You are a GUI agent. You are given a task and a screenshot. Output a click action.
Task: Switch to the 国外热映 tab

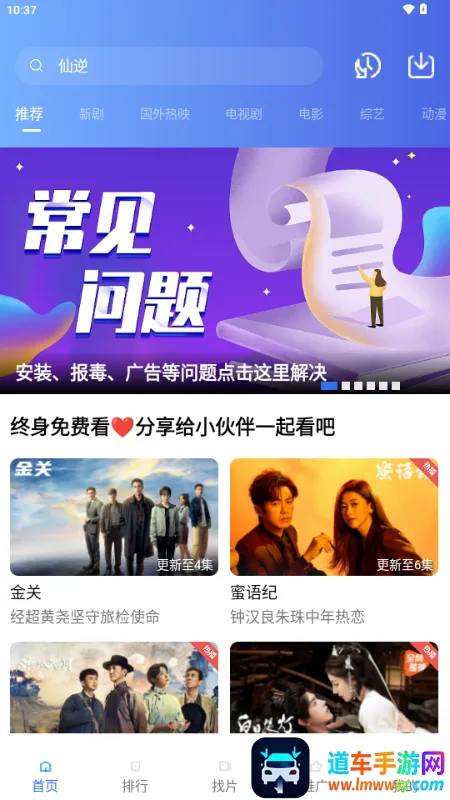point(165,114)
